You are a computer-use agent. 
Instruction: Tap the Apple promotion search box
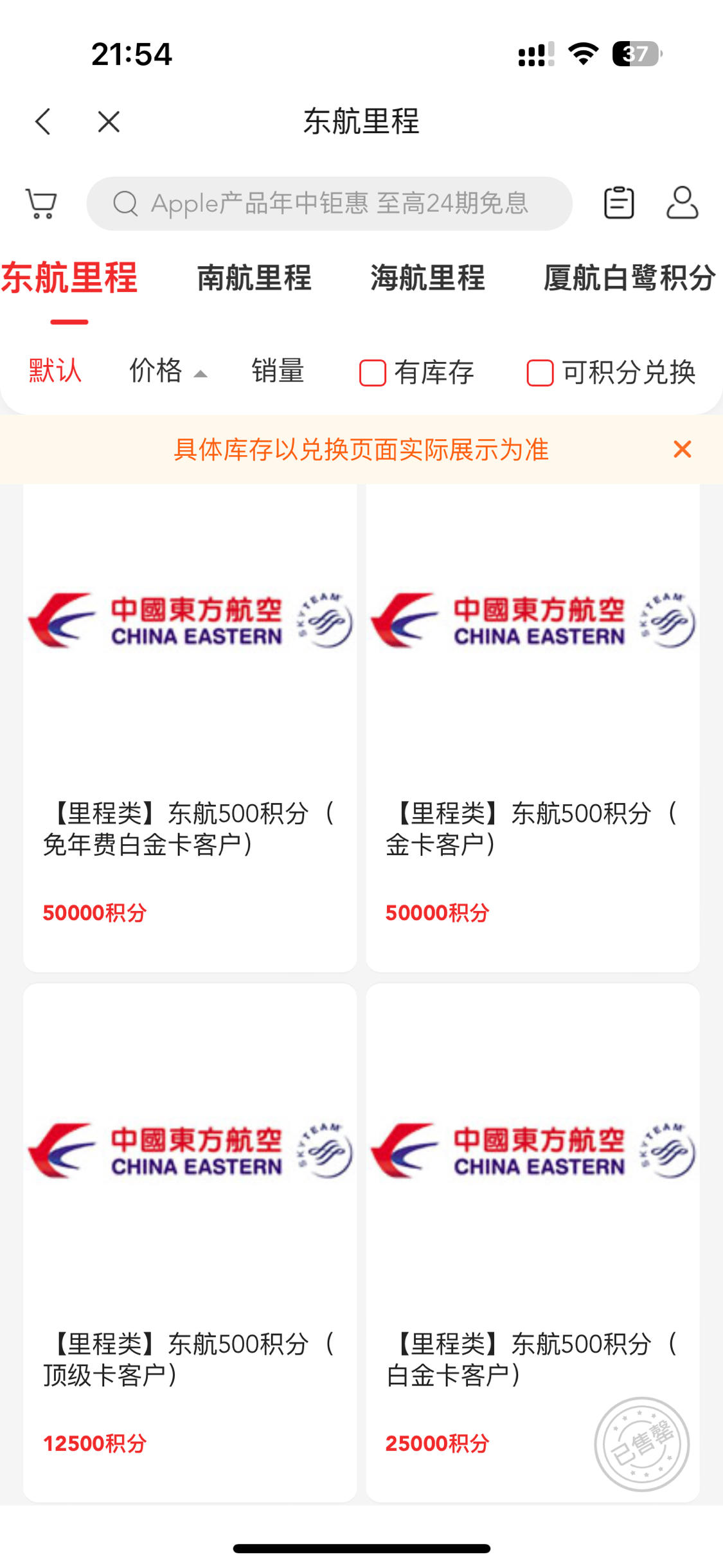pos(329,203)
